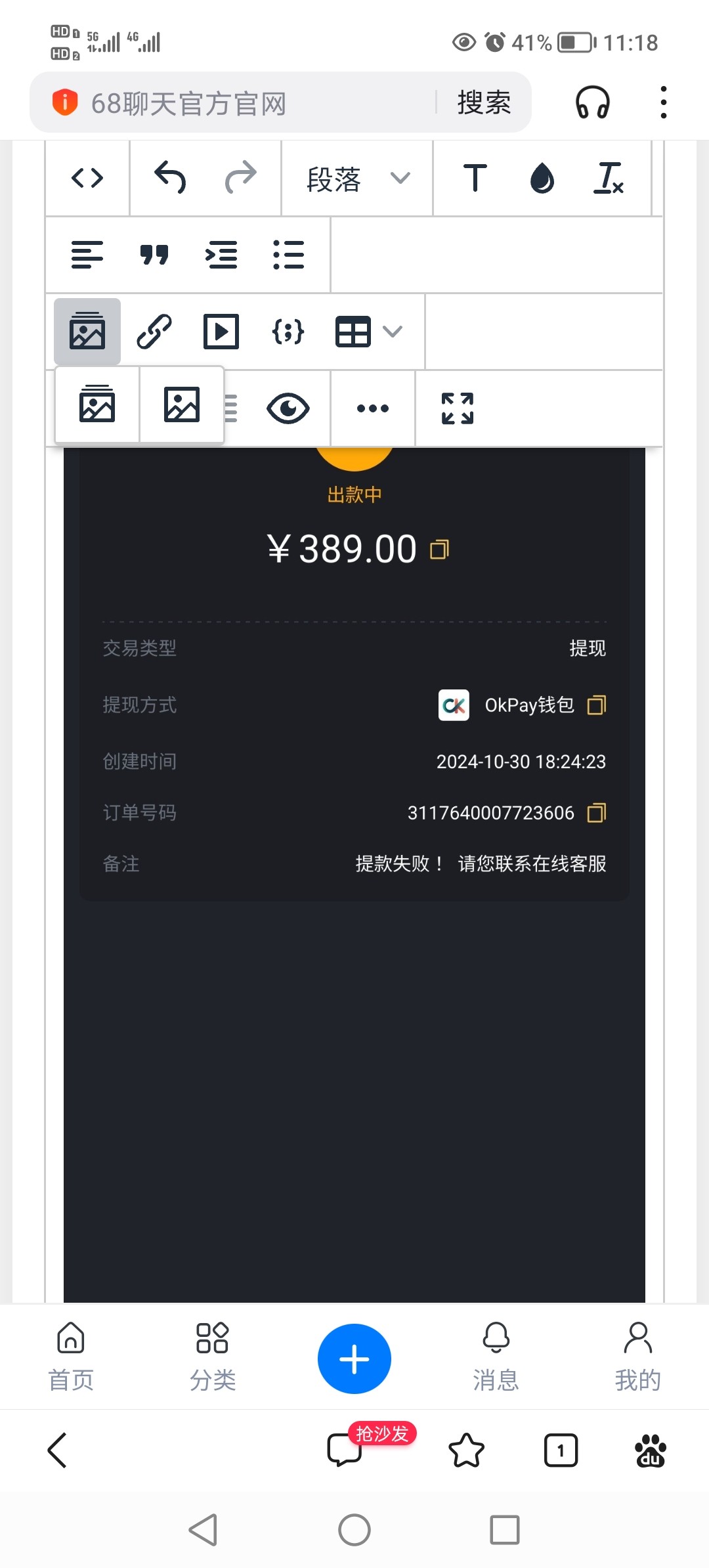Tap the blue plus create button
The image size is (709, 1568).
pyautogui.click(x=354, y=1359)
